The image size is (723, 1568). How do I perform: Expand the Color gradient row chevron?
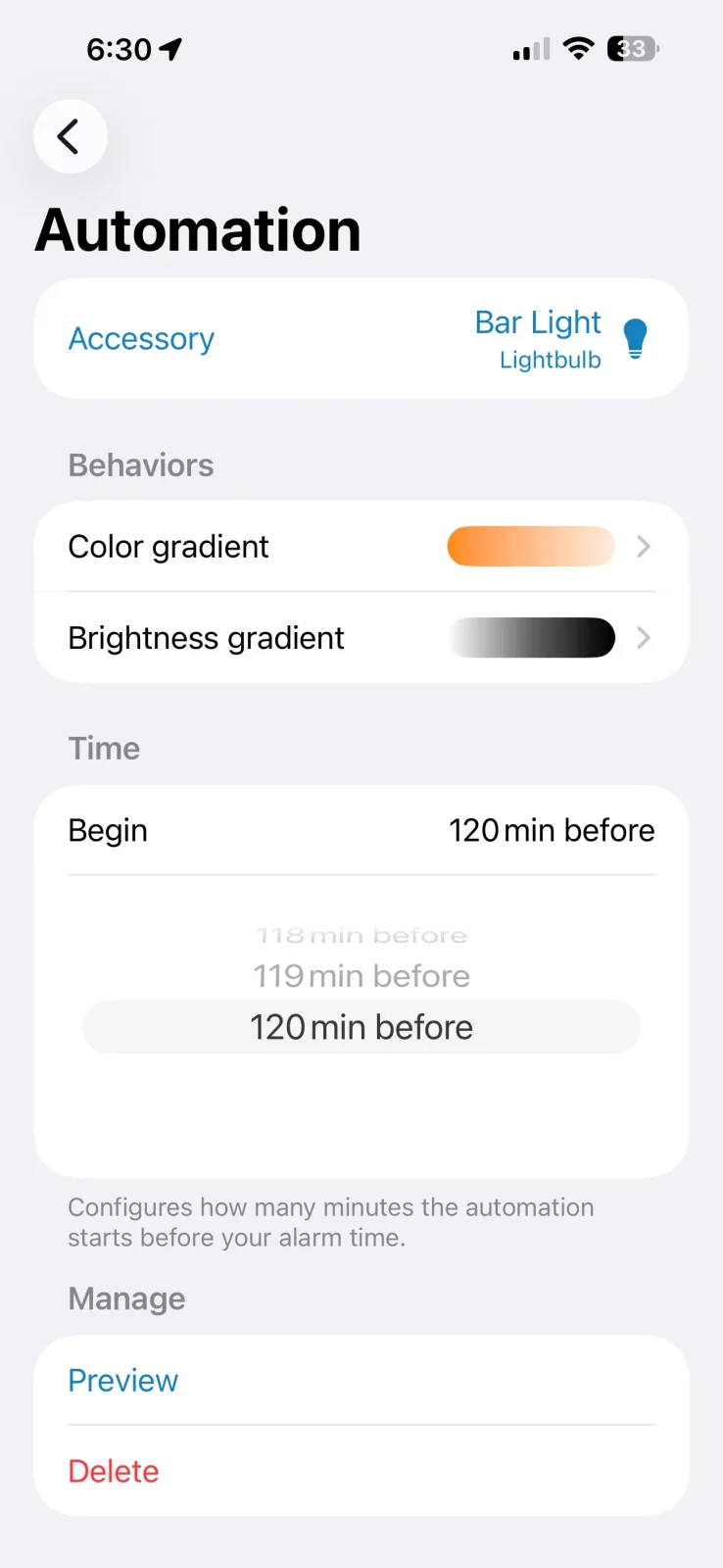[x=644, y=546]
